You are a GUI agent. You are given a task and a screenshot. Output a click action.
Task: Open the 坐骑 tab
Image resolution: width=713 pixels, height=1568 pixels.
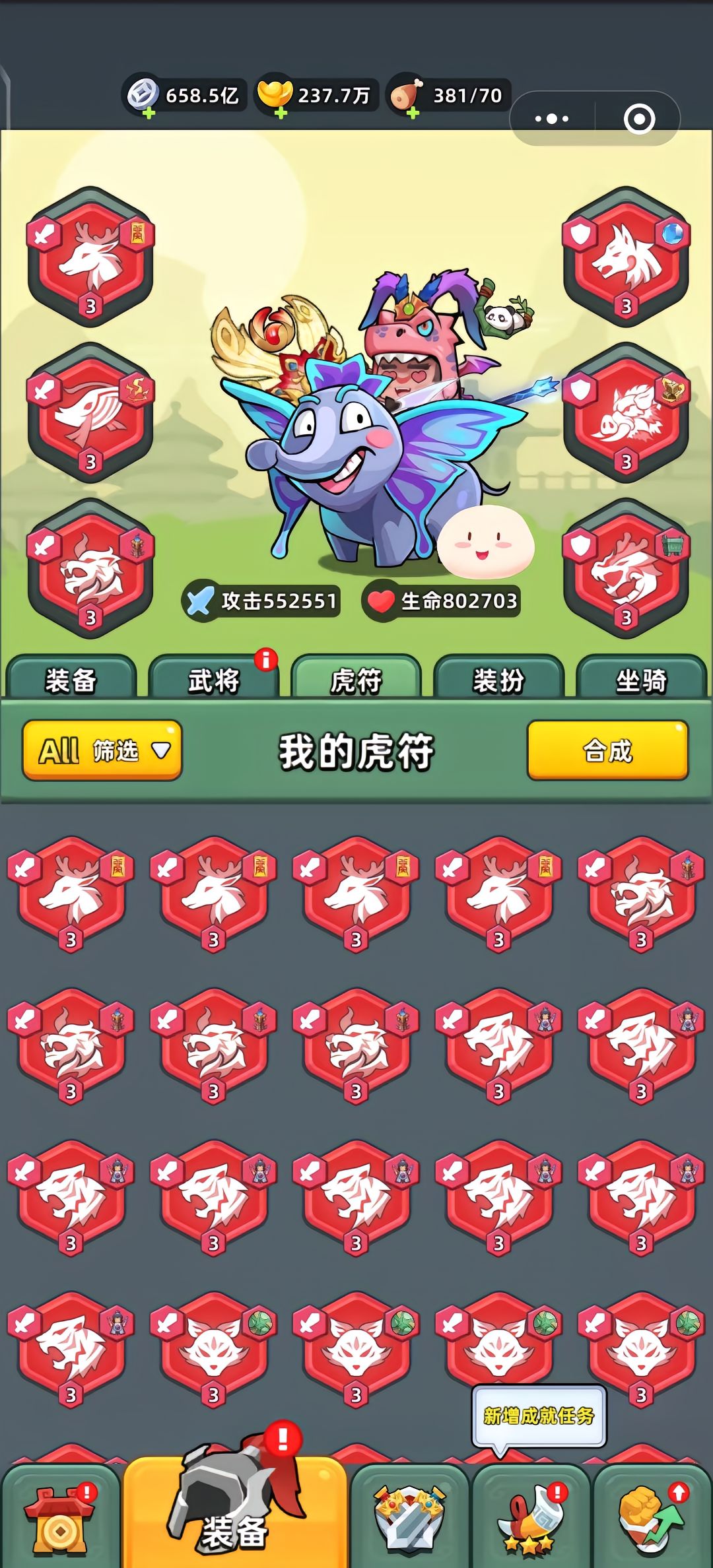click(641, 679)
